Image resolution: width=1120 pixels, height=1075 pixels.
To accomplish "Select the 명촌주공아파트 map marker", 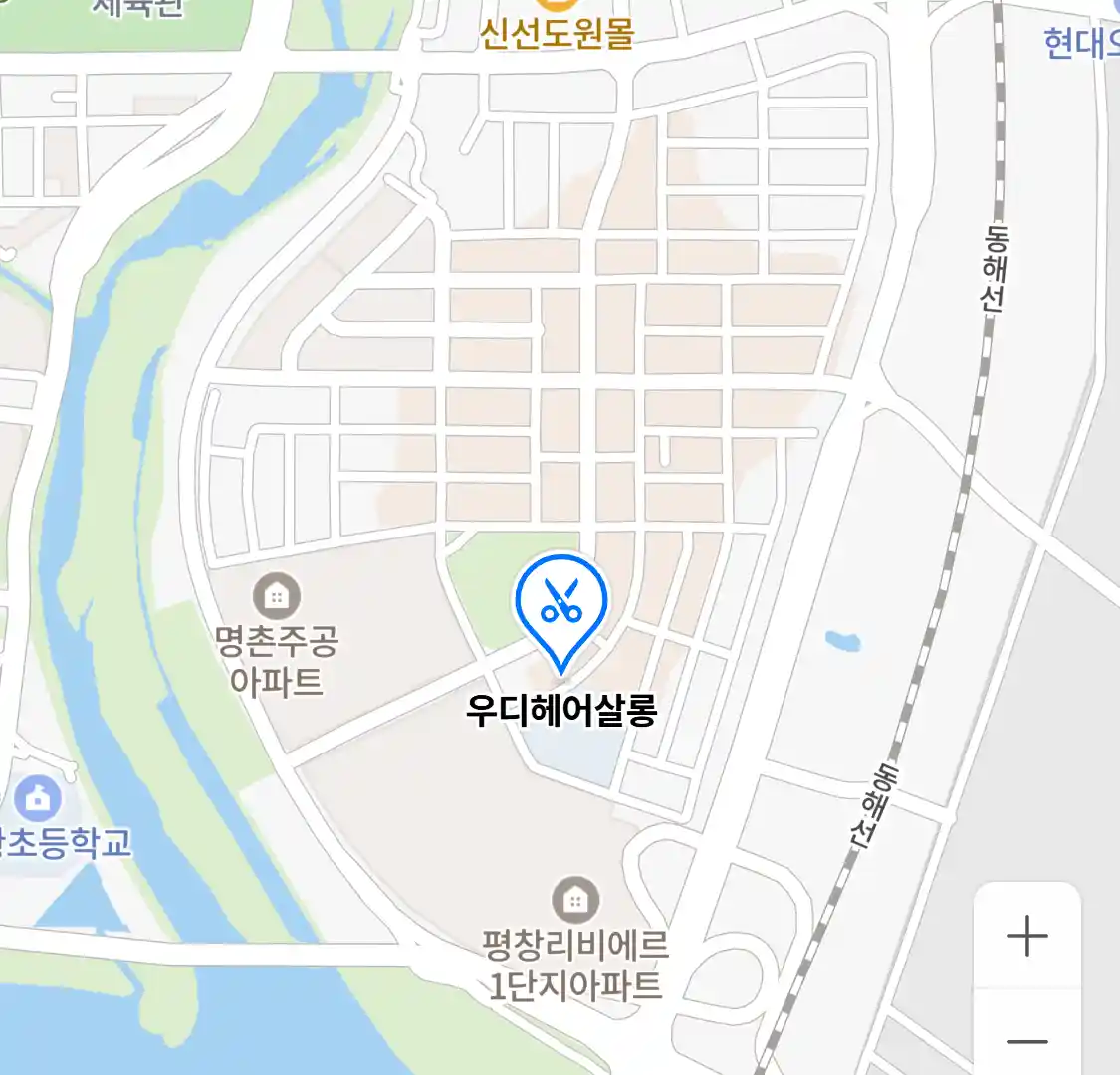I will (x=277, y=595).
